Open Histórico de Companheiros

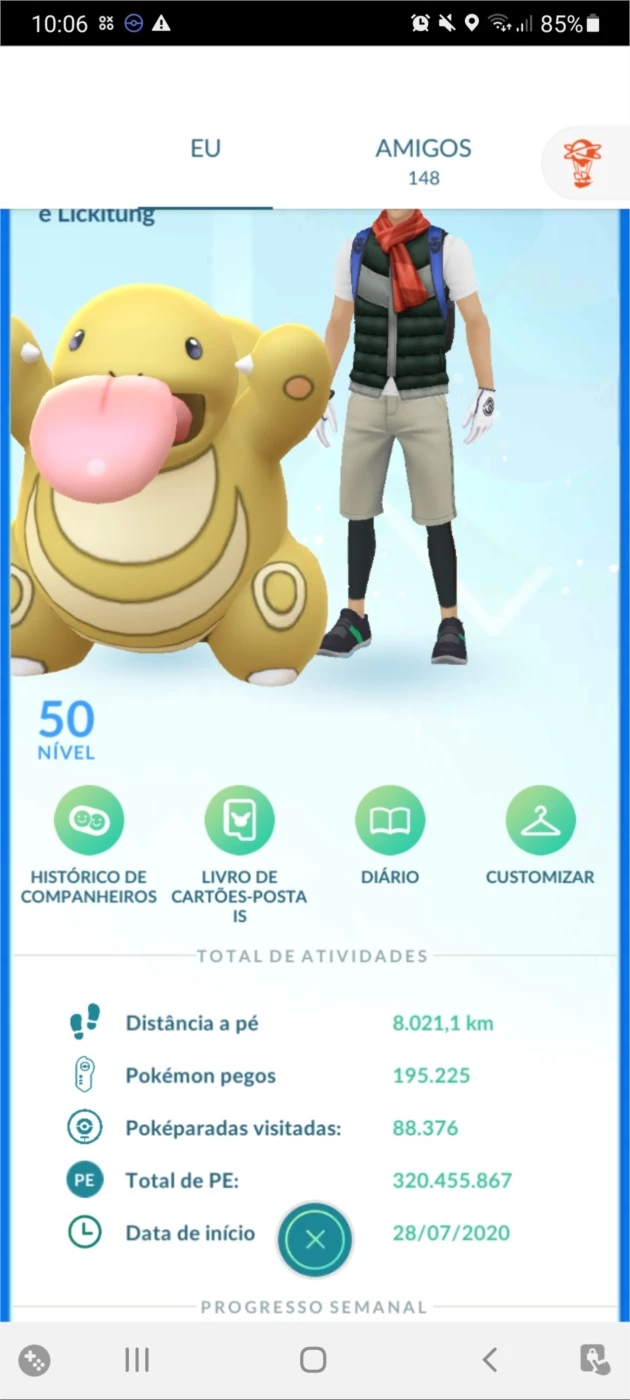(89, 821)
